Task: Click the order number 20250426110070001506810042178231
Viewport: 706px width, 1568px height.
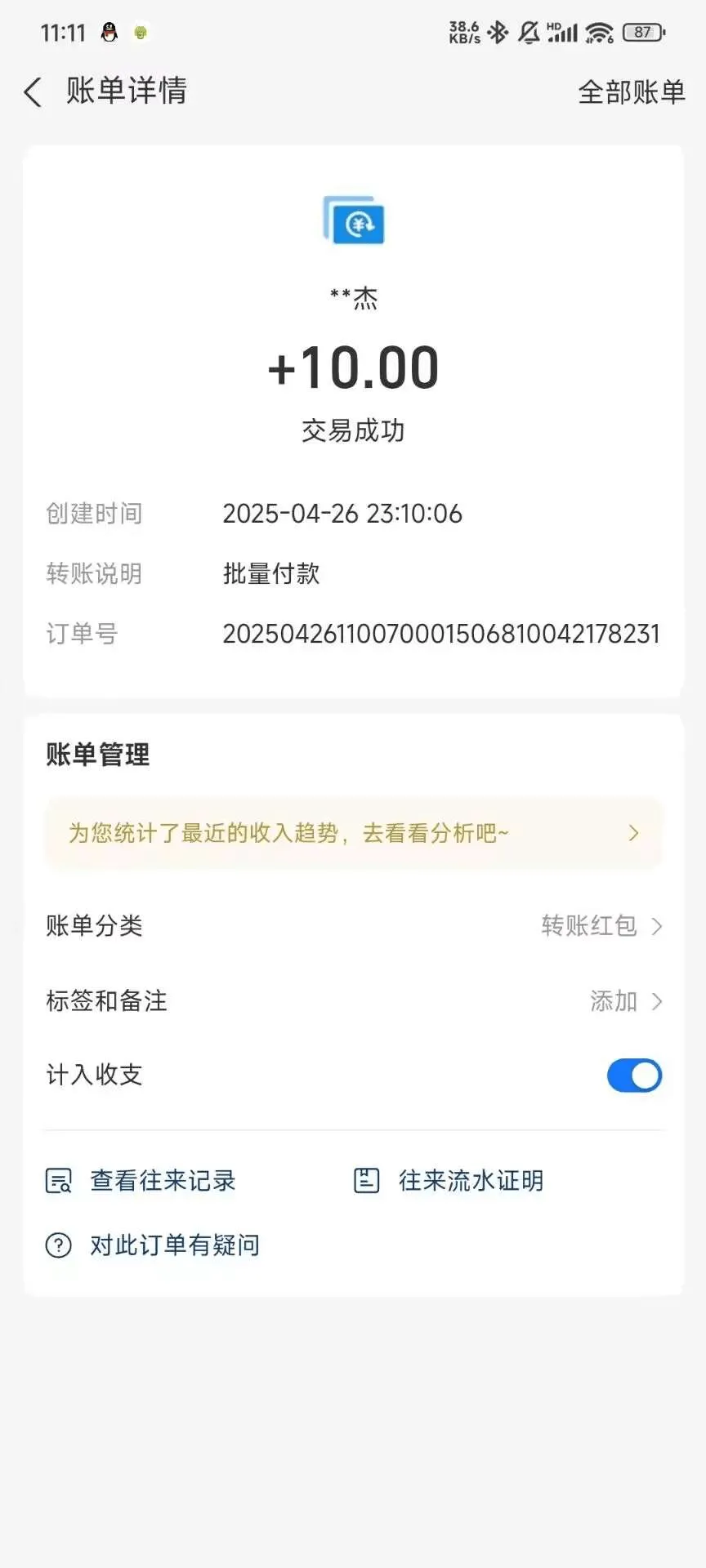Action: coord(442,635)
